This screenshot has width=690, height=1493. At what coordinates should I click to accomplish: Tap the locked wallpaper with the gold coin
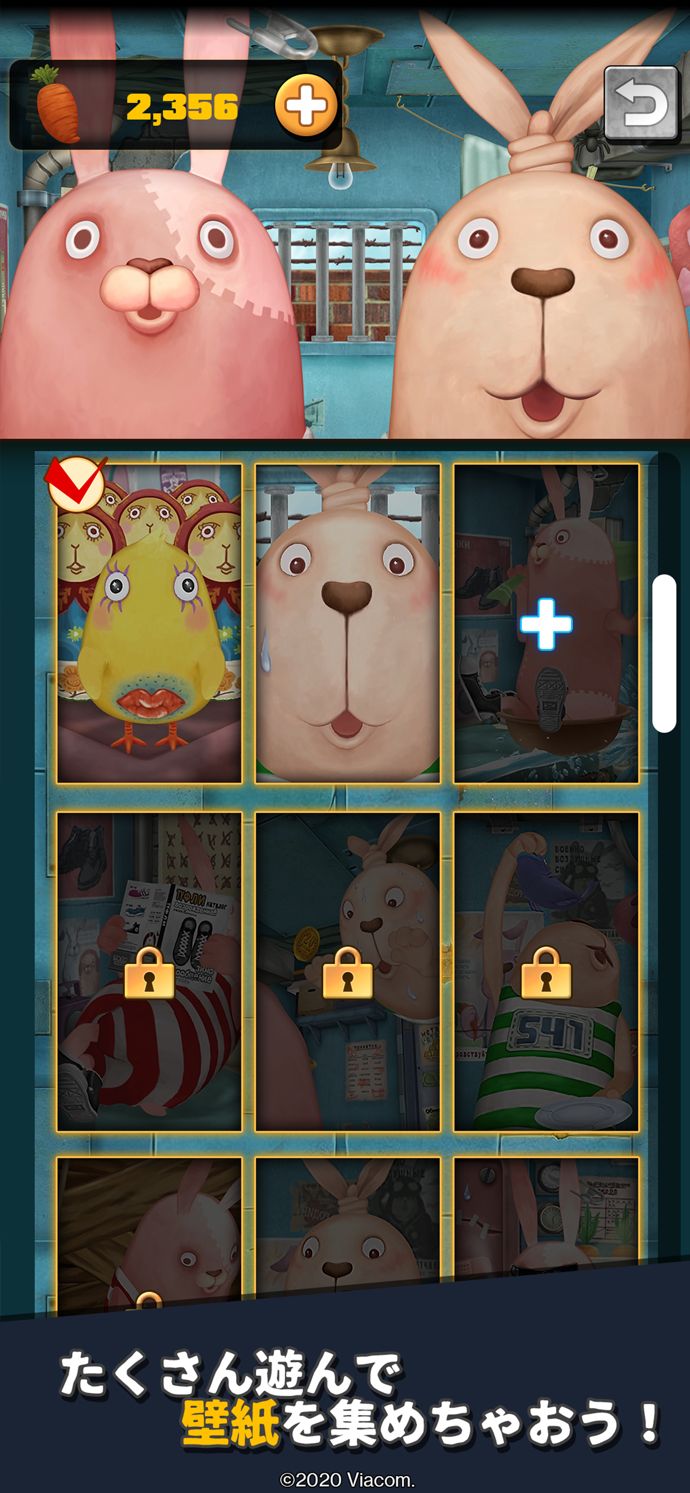(348, 971)
